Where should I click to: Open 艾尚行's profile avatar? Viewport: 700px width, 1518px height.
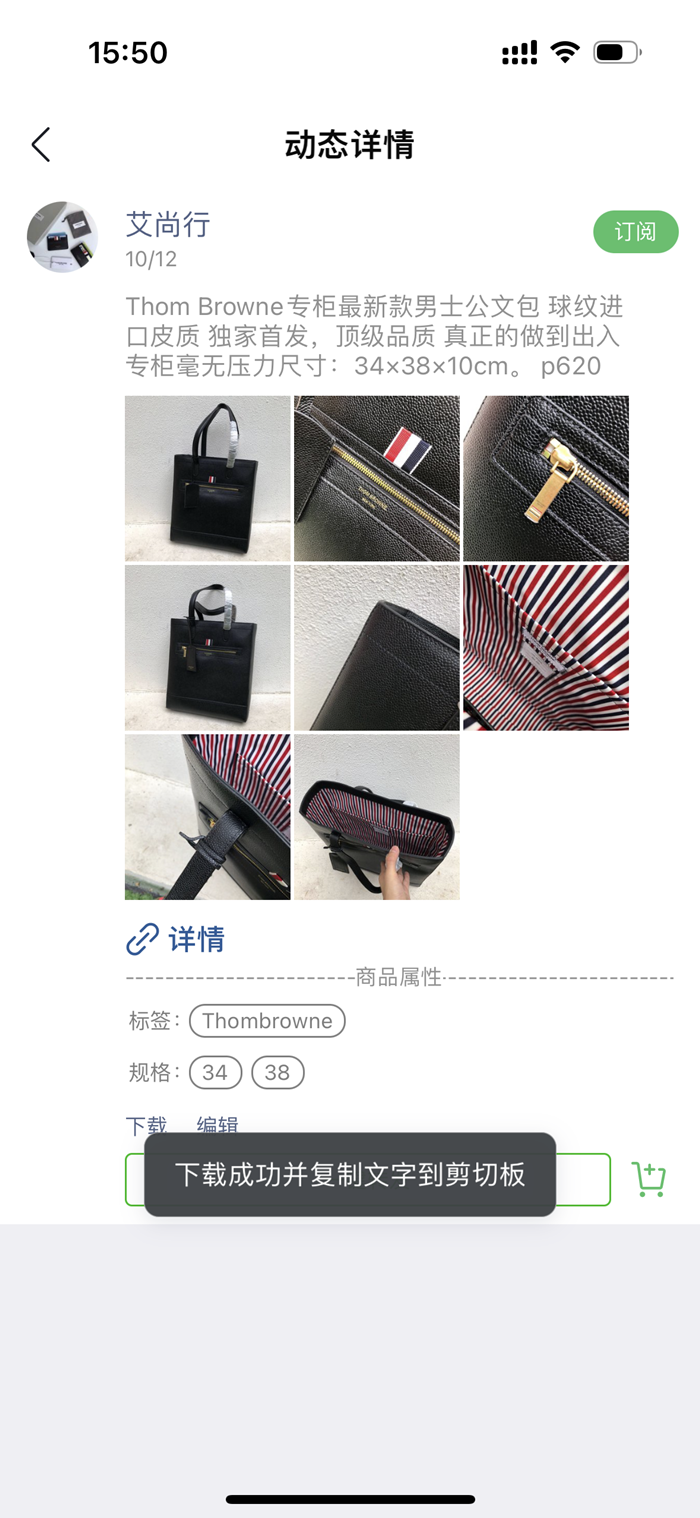pos(62,237)
